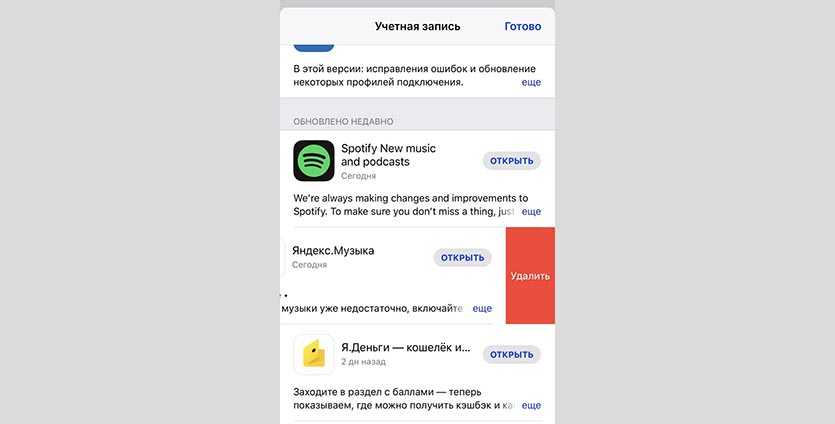Open the Spotify app page from its icon
The height and width of the screenshot is (424, 835).
pyautogui.click(x=313, y=161)
